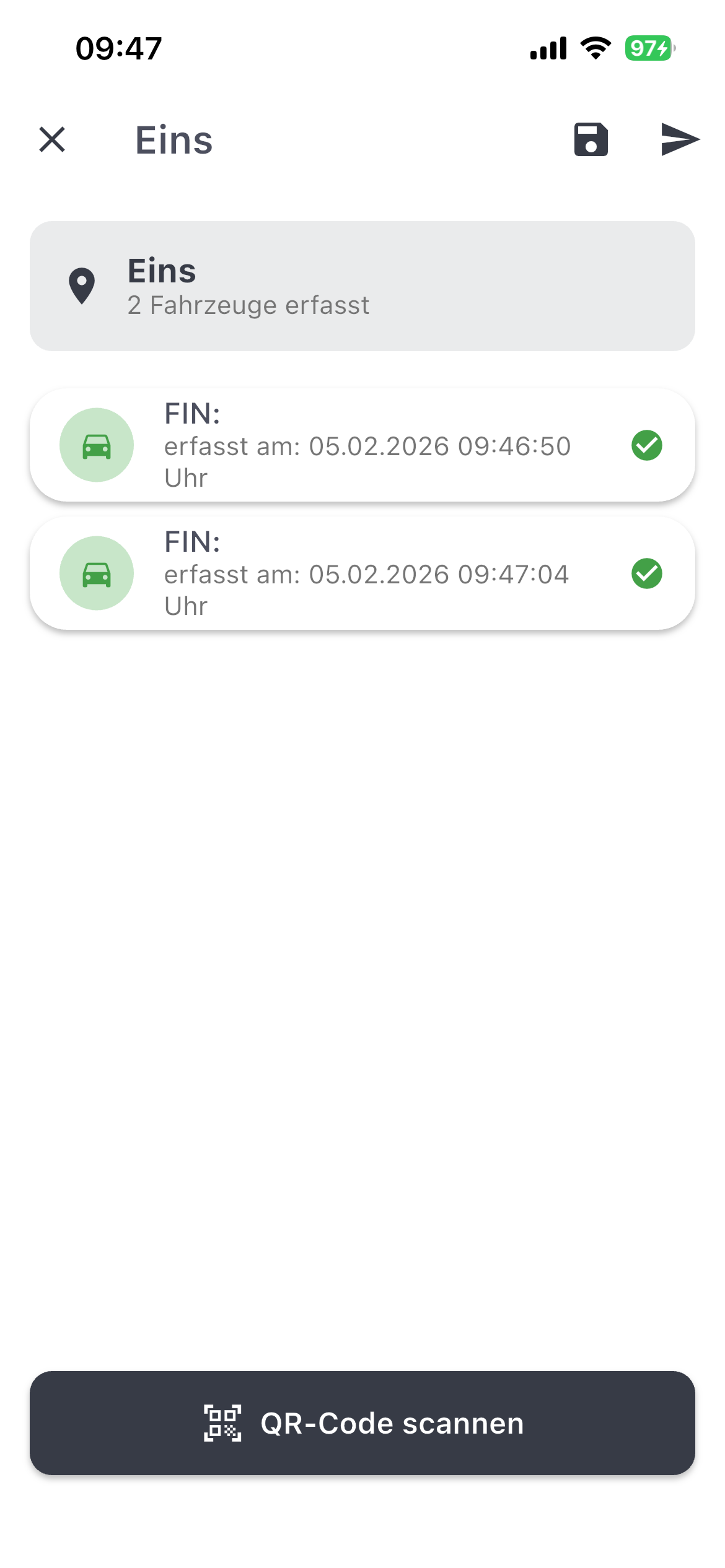Open vehicle captured at 09:47:04
Screen dimensions: 725x1568
pos(362,573)
